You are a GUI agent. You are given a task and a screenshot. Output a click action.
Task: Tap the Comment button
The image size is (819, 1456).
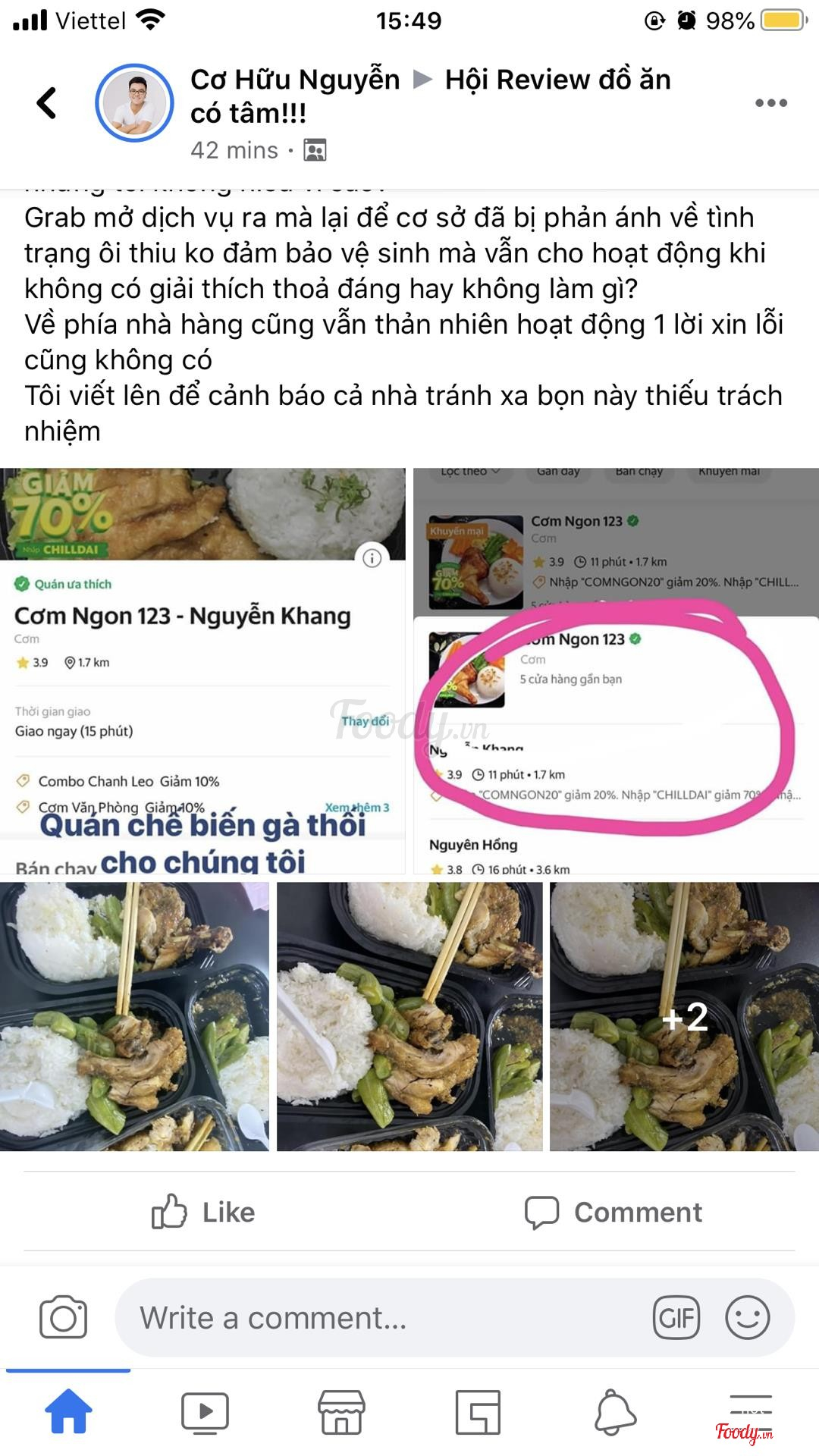pos(613,1212)
